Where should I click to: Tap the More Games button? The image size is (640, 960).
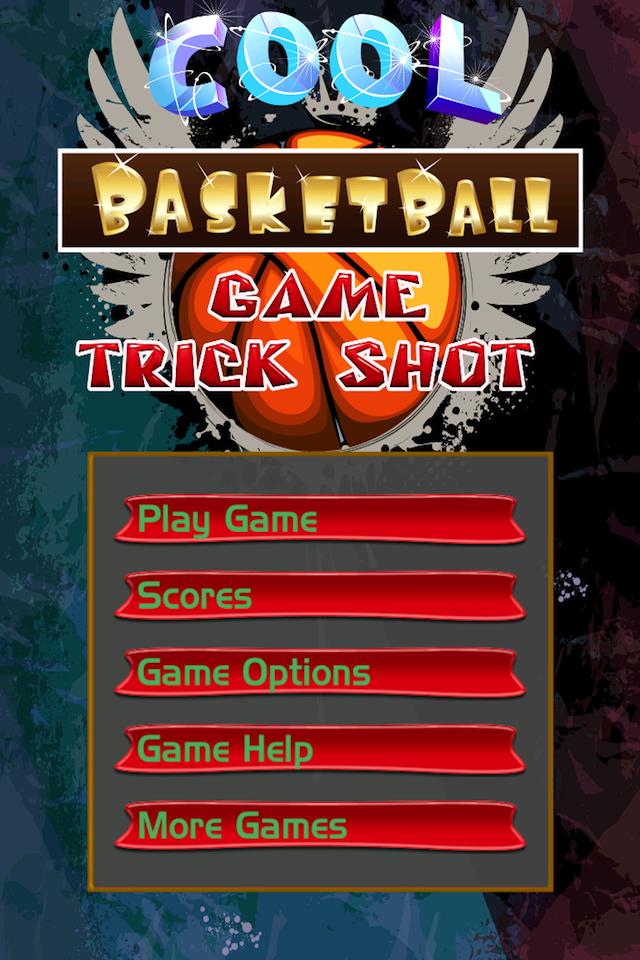pyautogui.click(x=319, y=826)
